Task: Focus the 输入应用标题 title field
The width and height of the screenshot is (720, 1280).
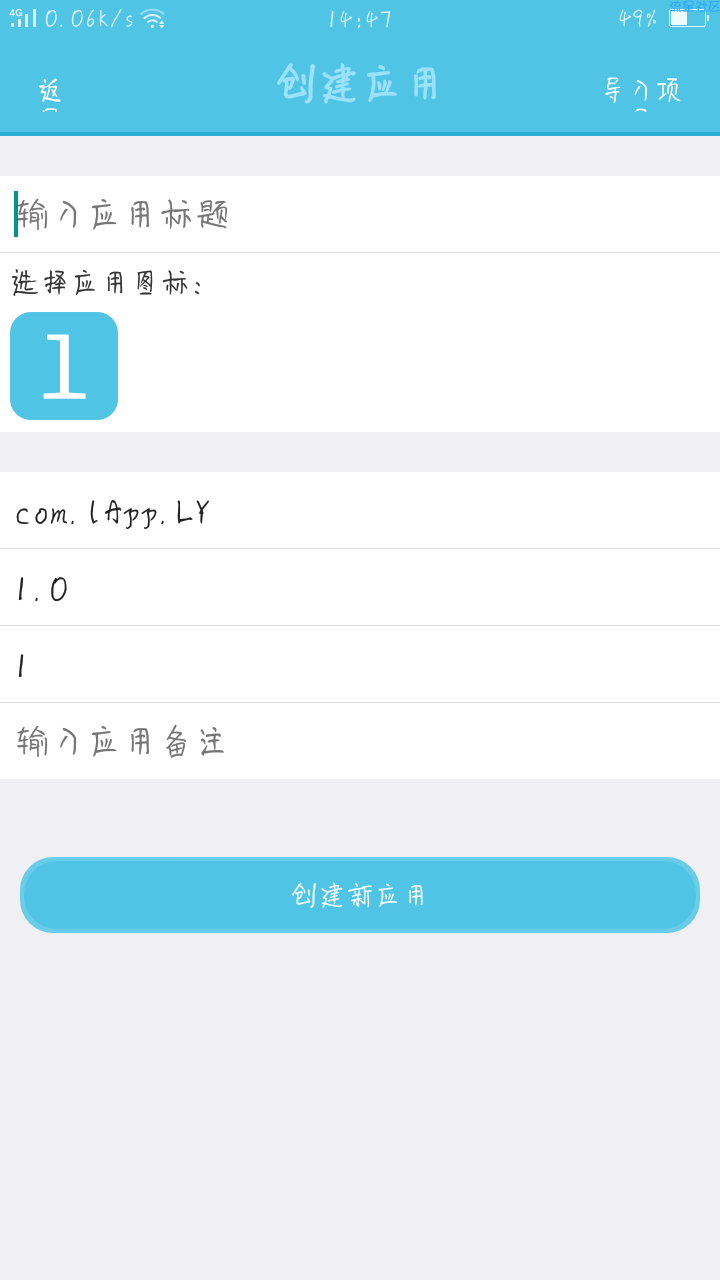Action: [x=360, y=214]
